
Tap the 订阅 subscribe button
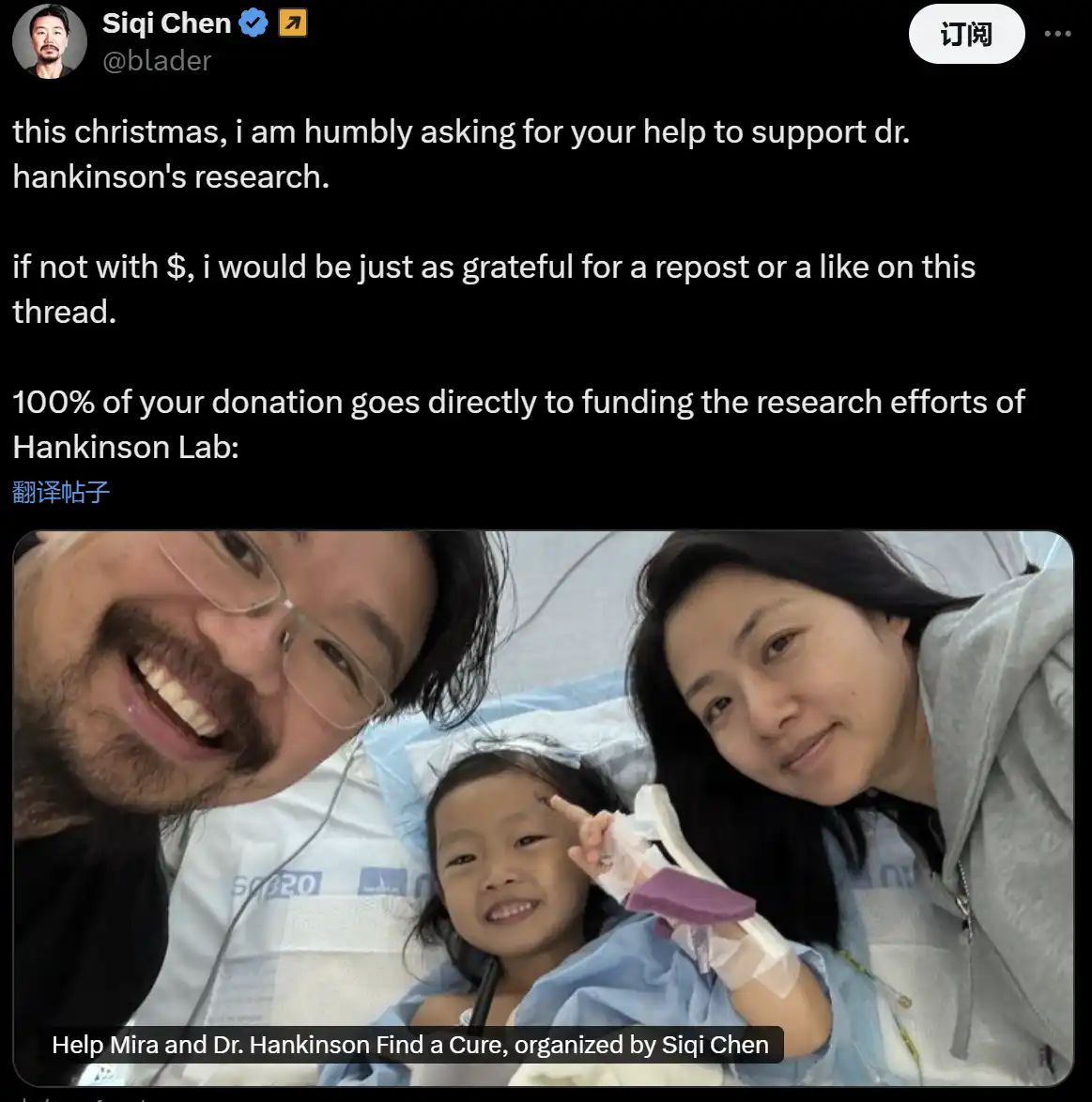click(965, 35)
